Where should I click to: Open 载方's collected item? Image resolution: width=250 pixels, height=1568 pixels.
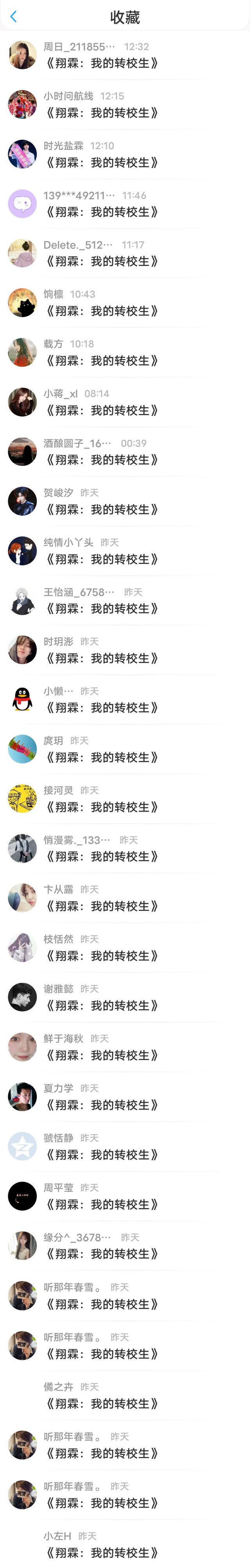pyautogui.click(x=102, y=361)
